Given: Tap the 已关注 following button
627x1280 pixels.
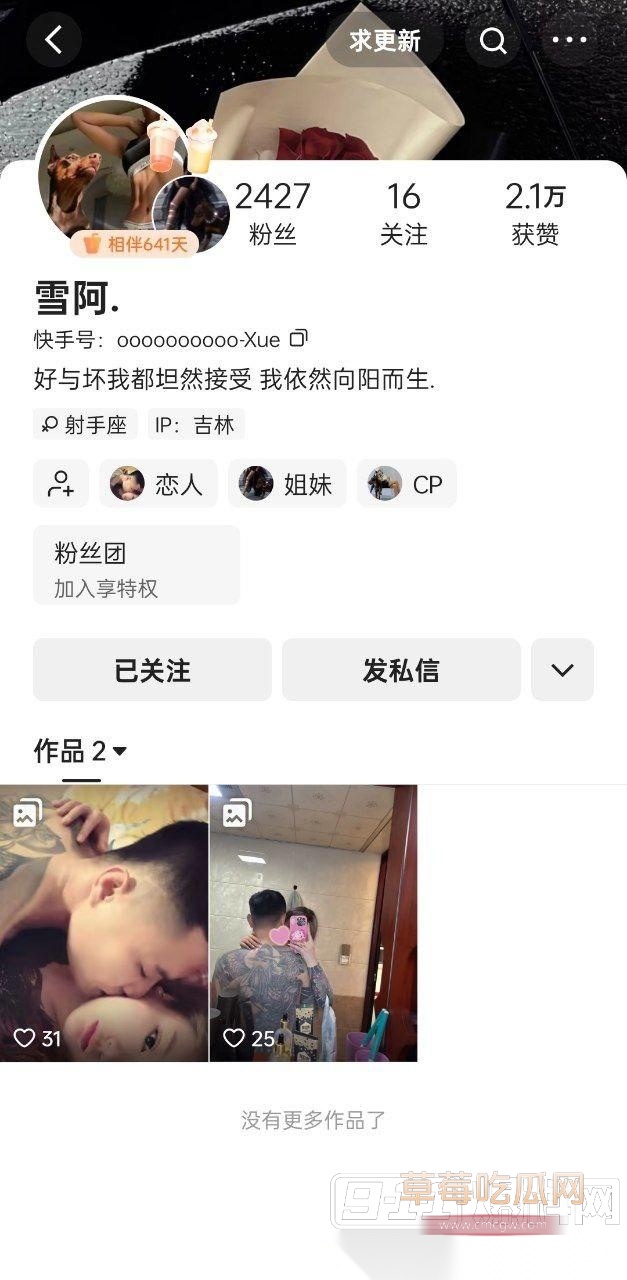Looking at the screenshot, I should (152, 670).
